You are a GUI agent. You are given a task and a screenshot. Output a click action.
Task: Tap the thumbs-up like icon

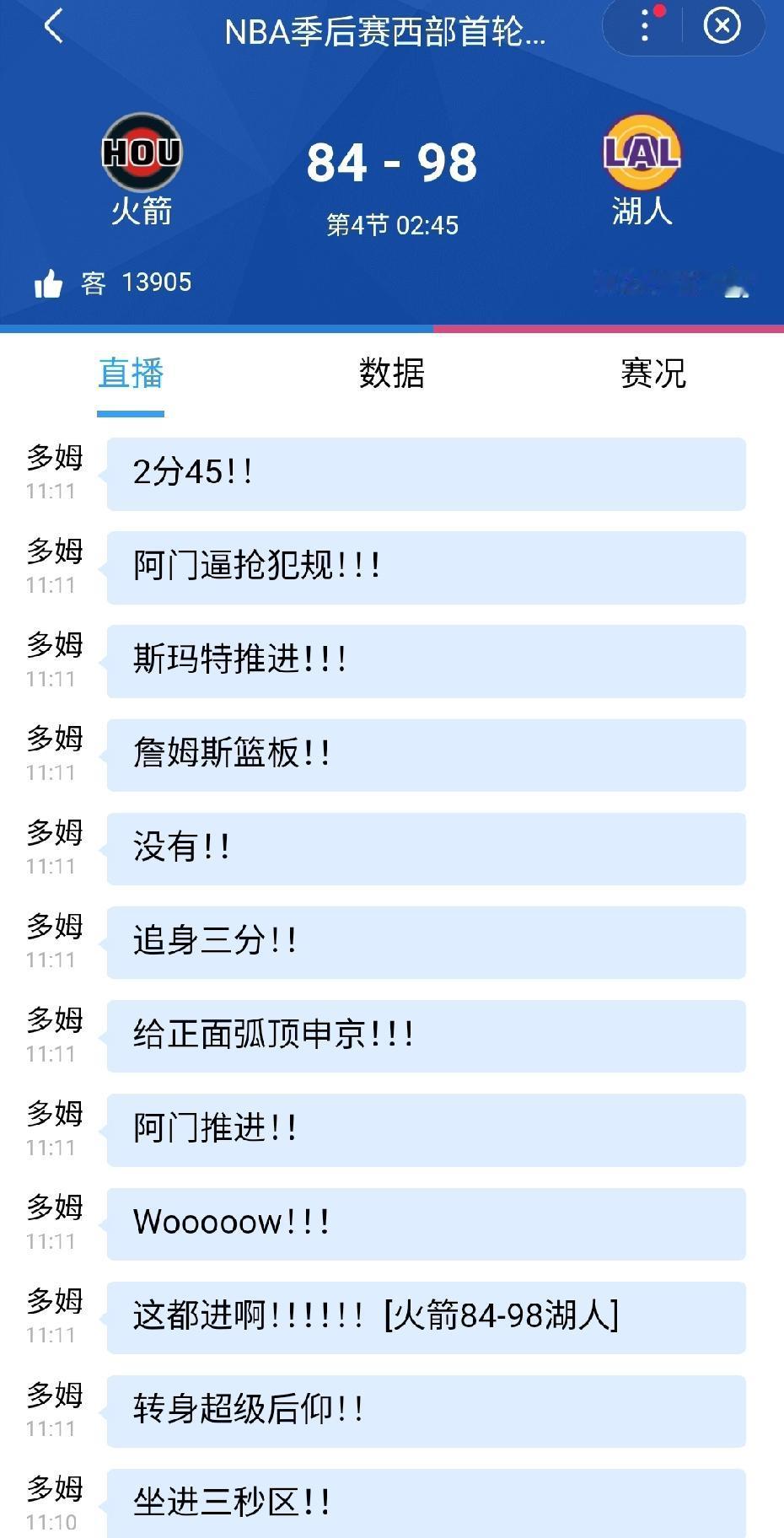pyautogui.click(x=51, y=281)
